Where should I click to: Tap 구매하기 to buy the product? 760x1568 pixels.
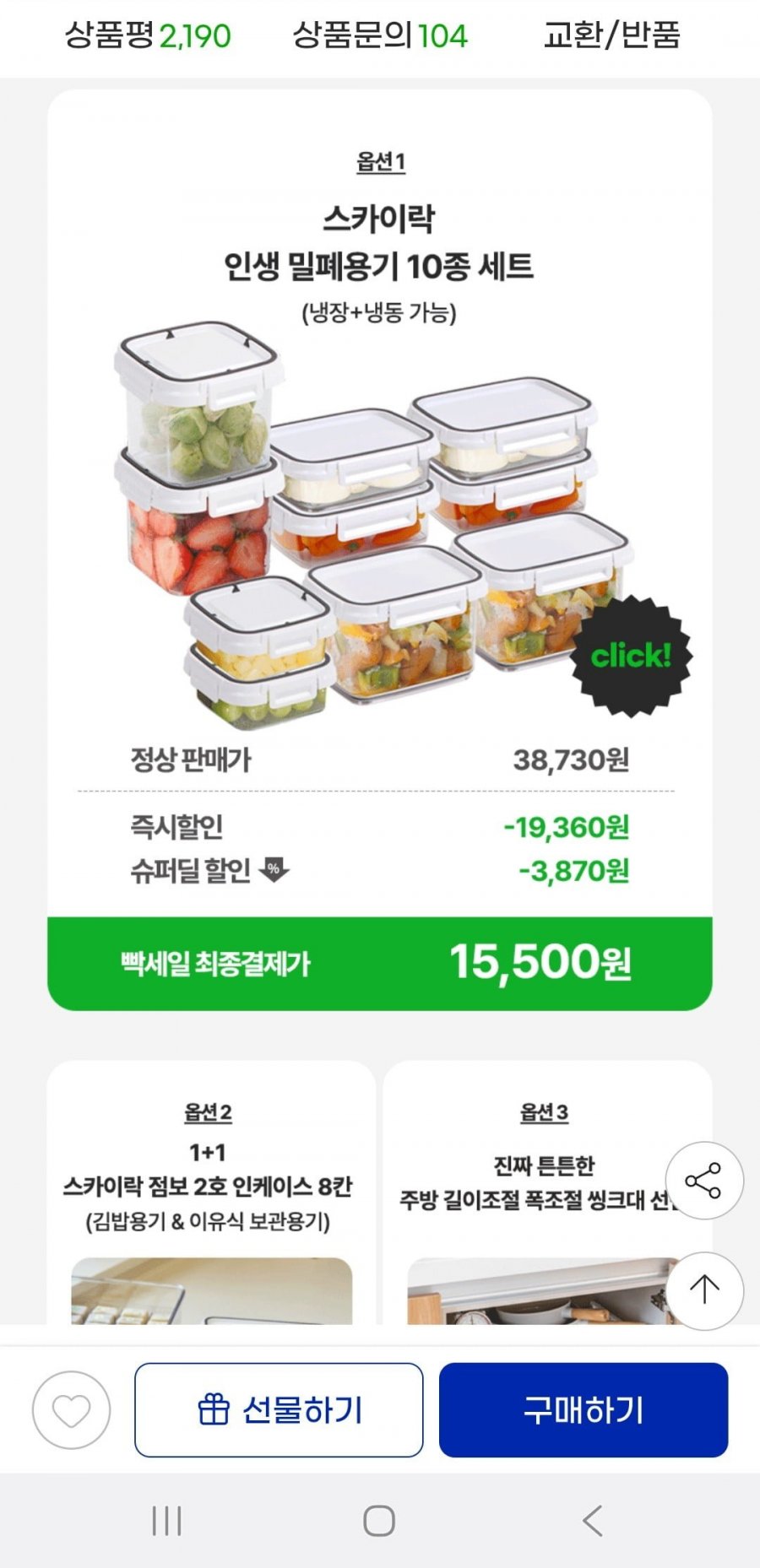(x=583, y=1410)
